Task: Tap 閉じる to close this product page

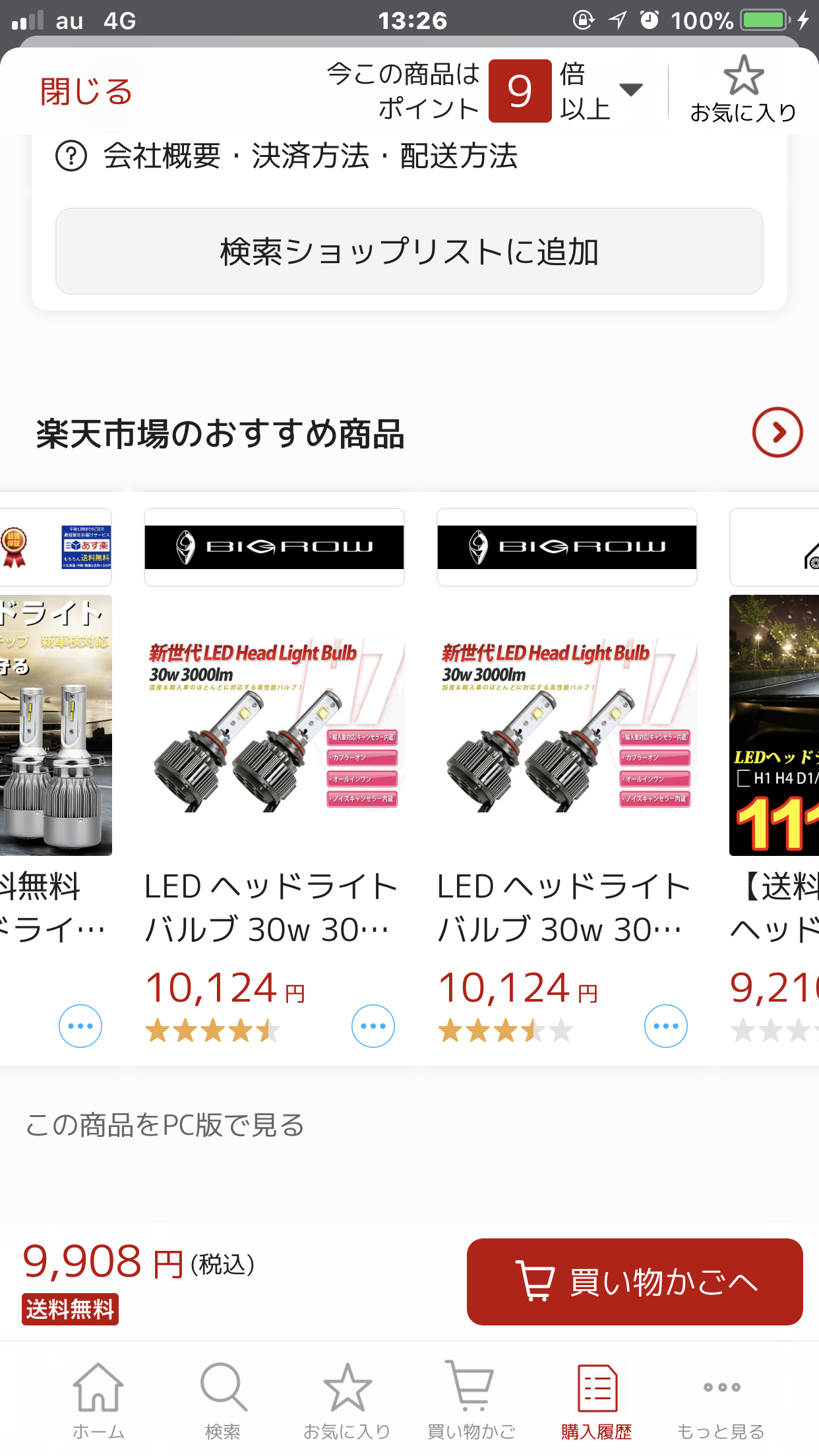Action: click(x=86, y=91)
